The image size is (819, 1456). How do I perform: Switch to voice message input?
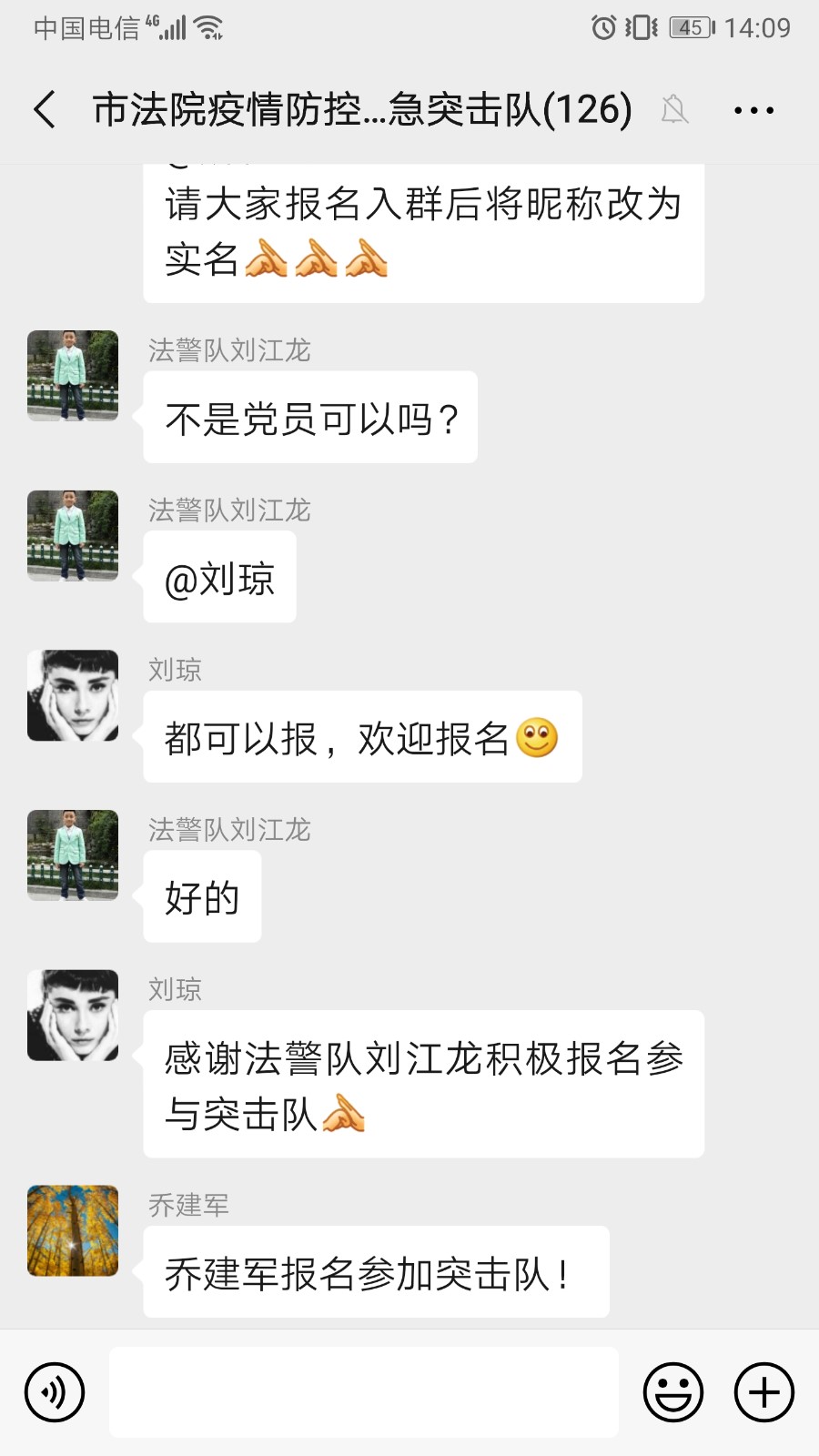coord(55,1392)
